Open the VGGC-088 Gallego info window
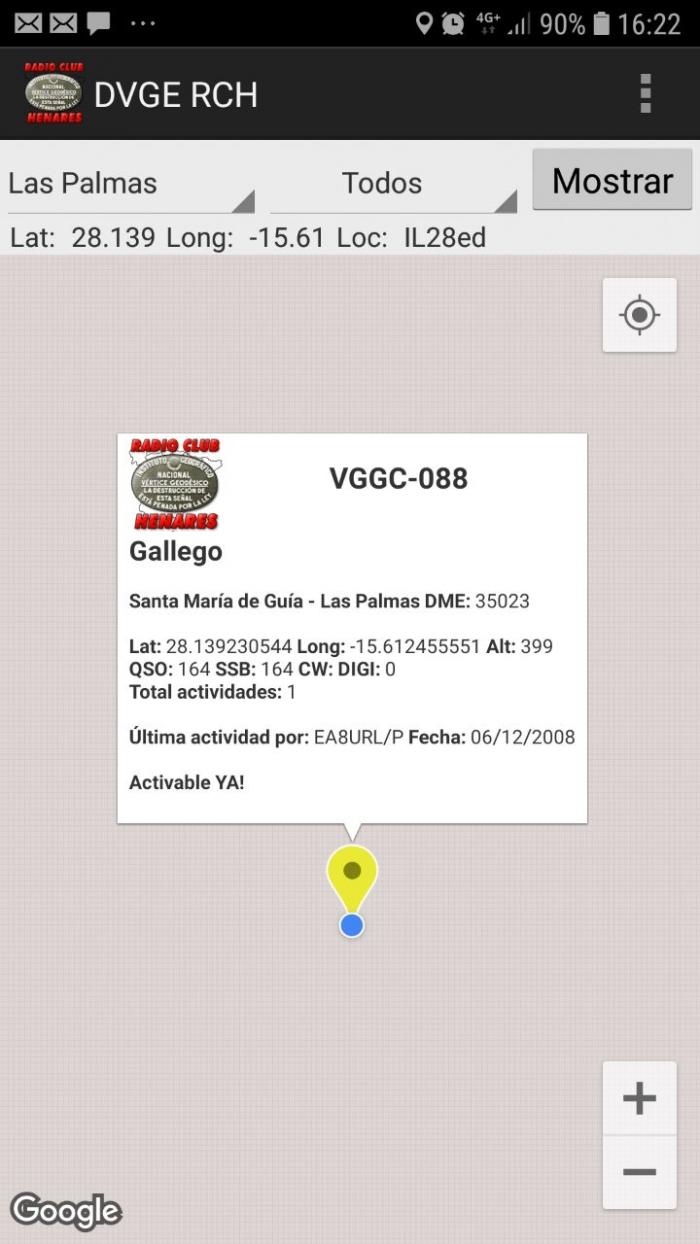700x1244 pixels. (352, 628)
